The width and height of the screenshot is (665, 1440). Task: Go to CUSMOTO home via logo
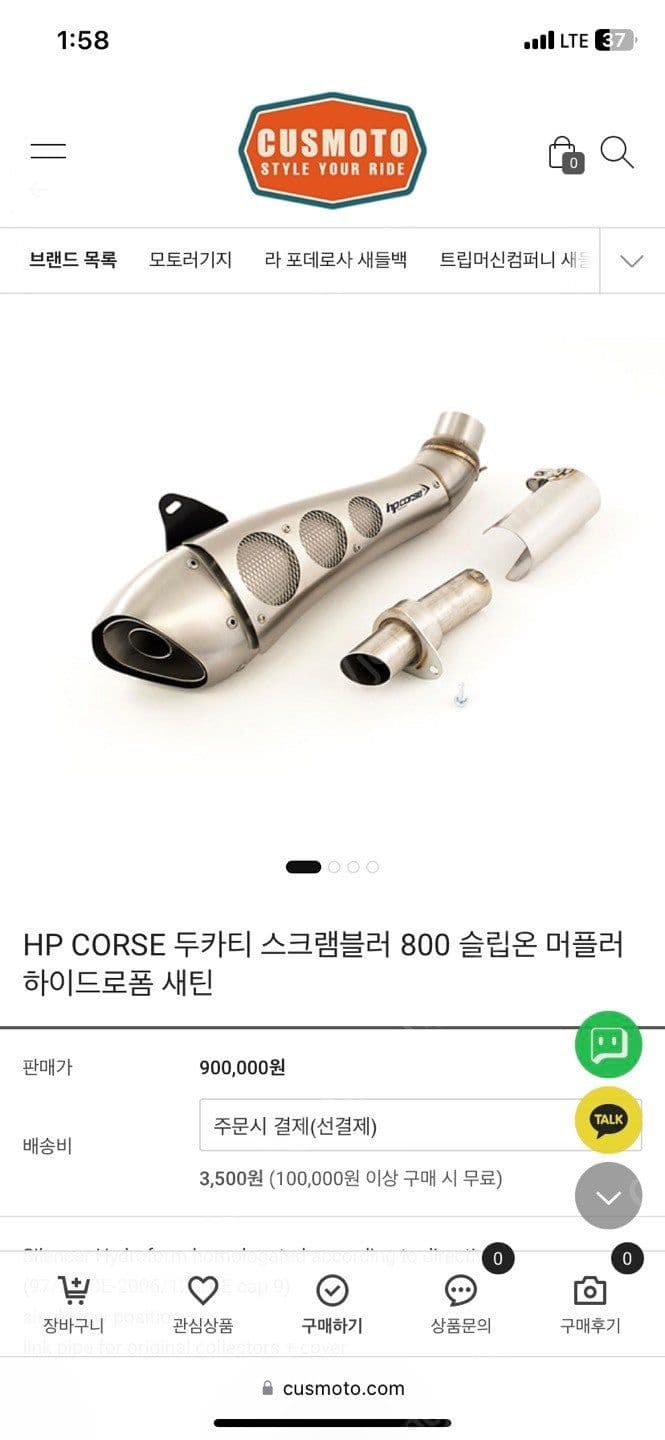[332, 151]
